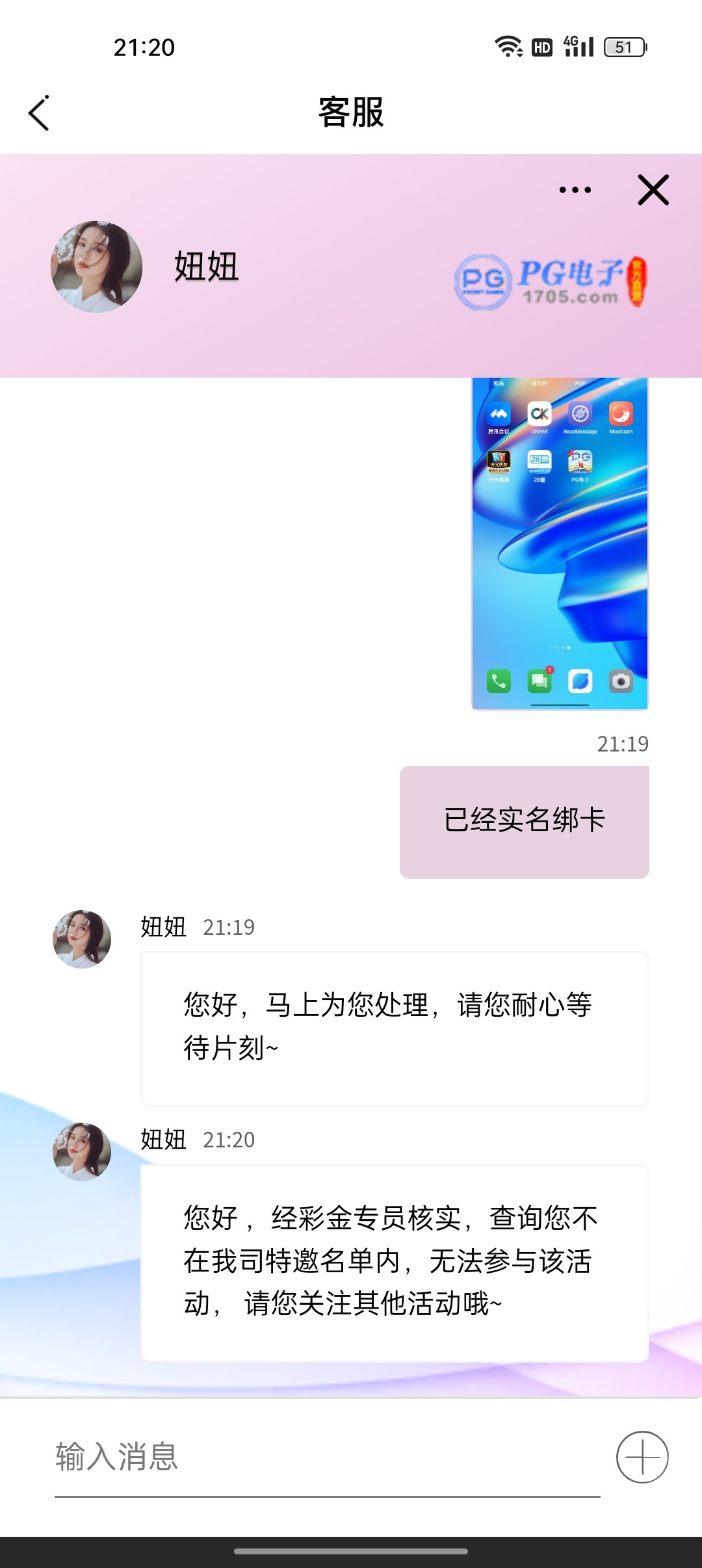Image resolution: width=702 pixels, height=1568 pixels.
Task: Open the plus attachment options
Action: [642, 1457]
